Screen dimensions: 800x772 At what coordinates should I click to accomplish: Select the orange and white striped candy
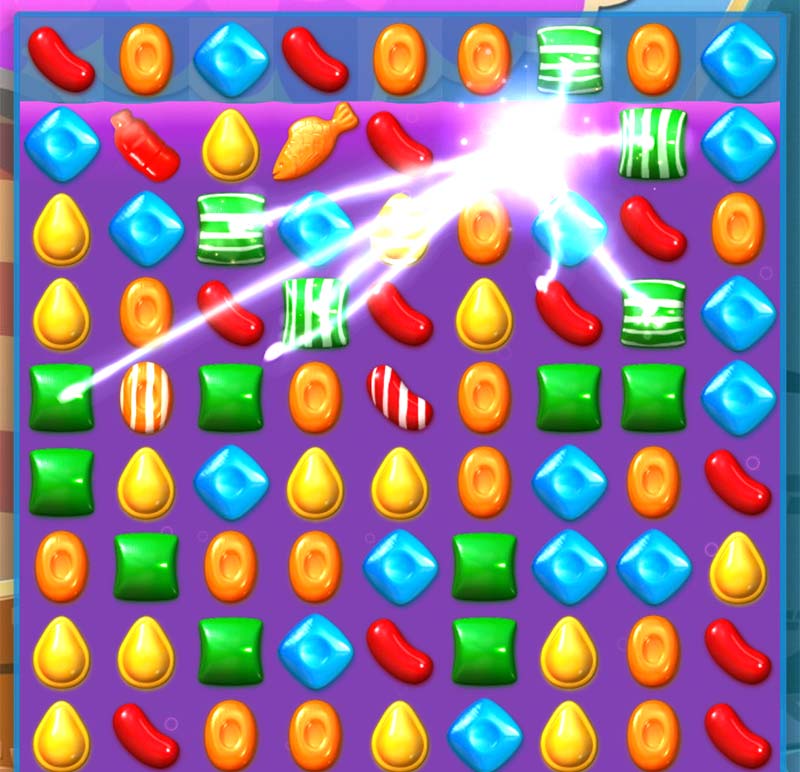coord(146,396)
